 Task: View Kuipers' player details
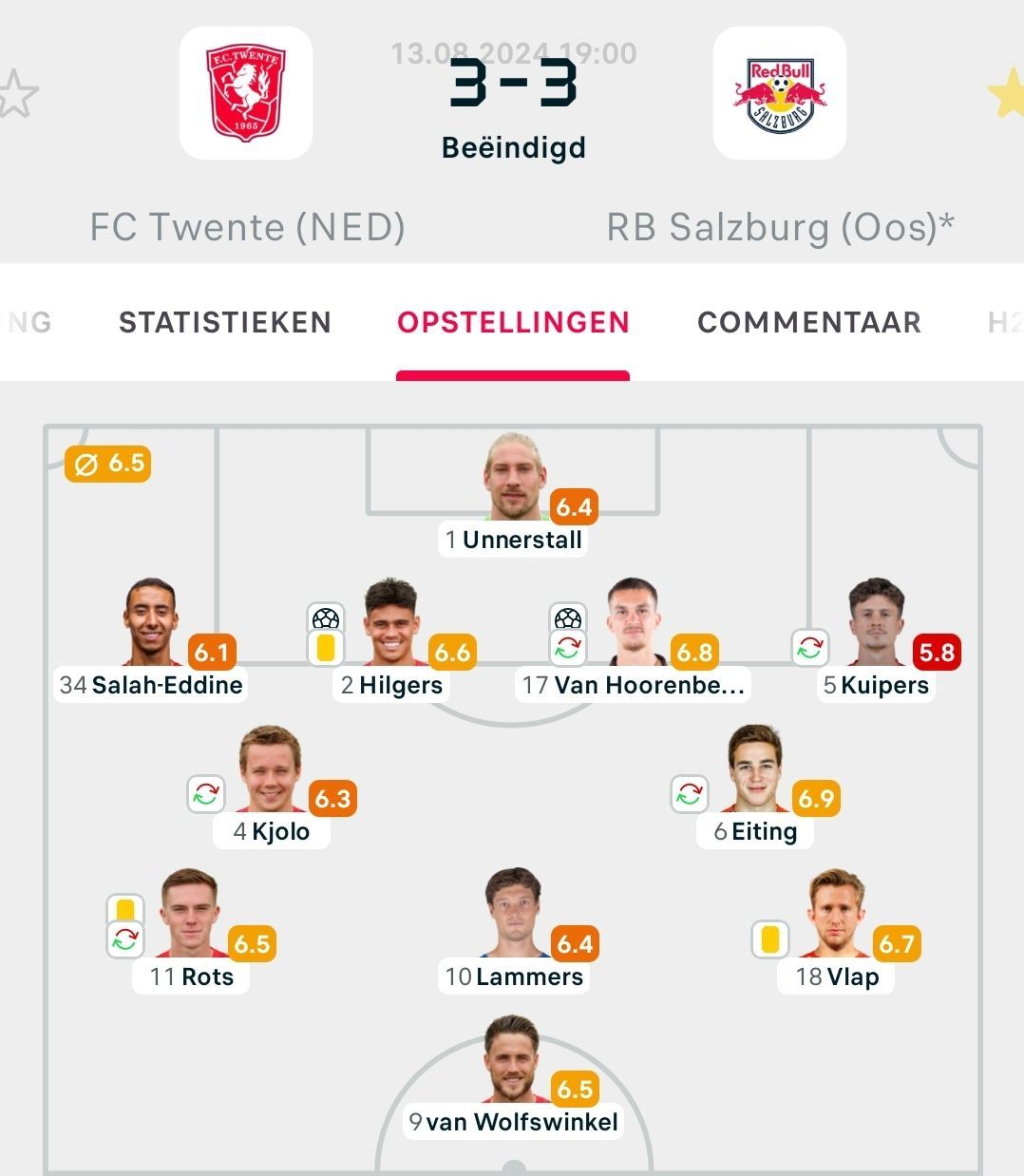[876, 625]
